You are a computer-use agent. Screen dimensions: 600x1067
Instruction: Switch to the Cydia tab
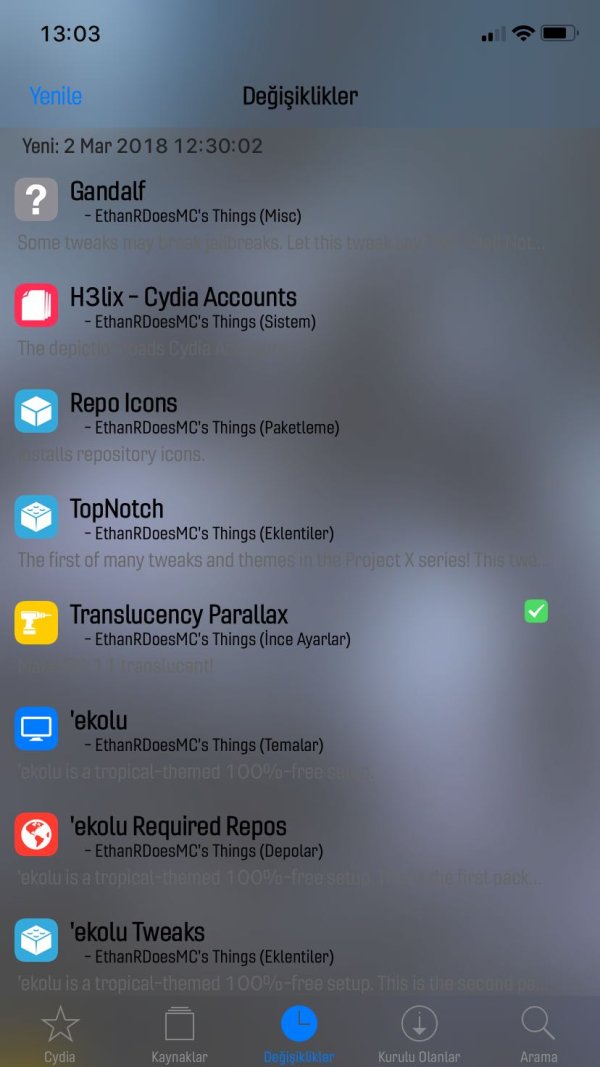[x=60, y=1033]
